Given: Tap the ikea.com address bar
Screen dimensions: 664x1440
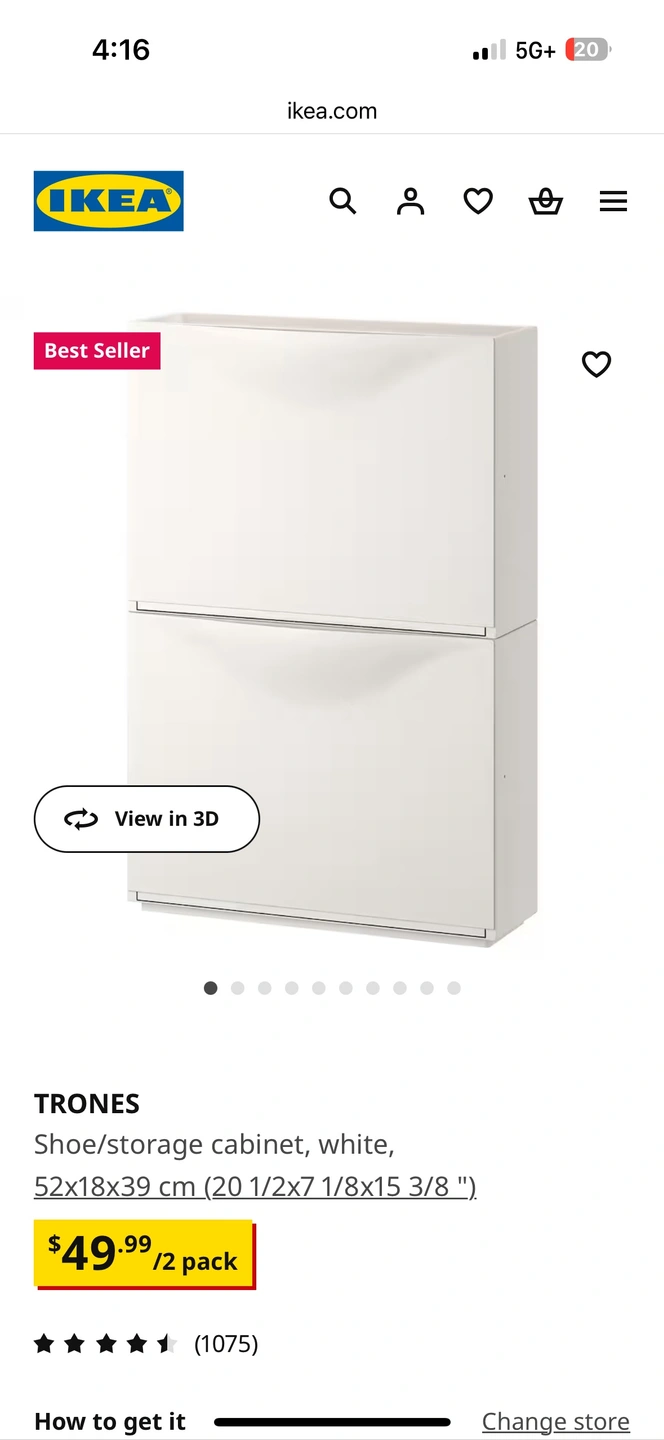Looking at the screenshot, I should click(x=332, y=111).
